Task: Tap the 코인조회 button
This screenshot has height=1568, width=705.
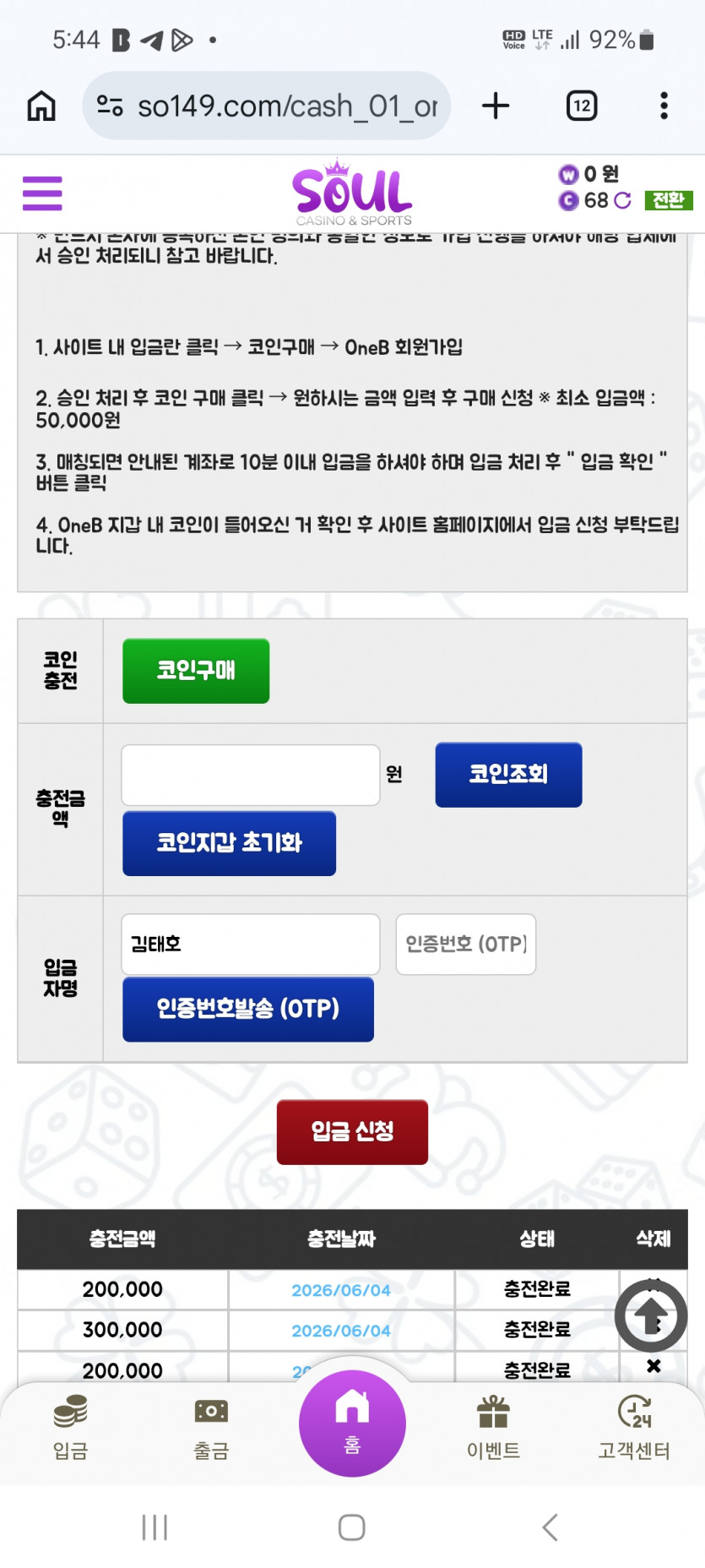Action: coord(508,775)
